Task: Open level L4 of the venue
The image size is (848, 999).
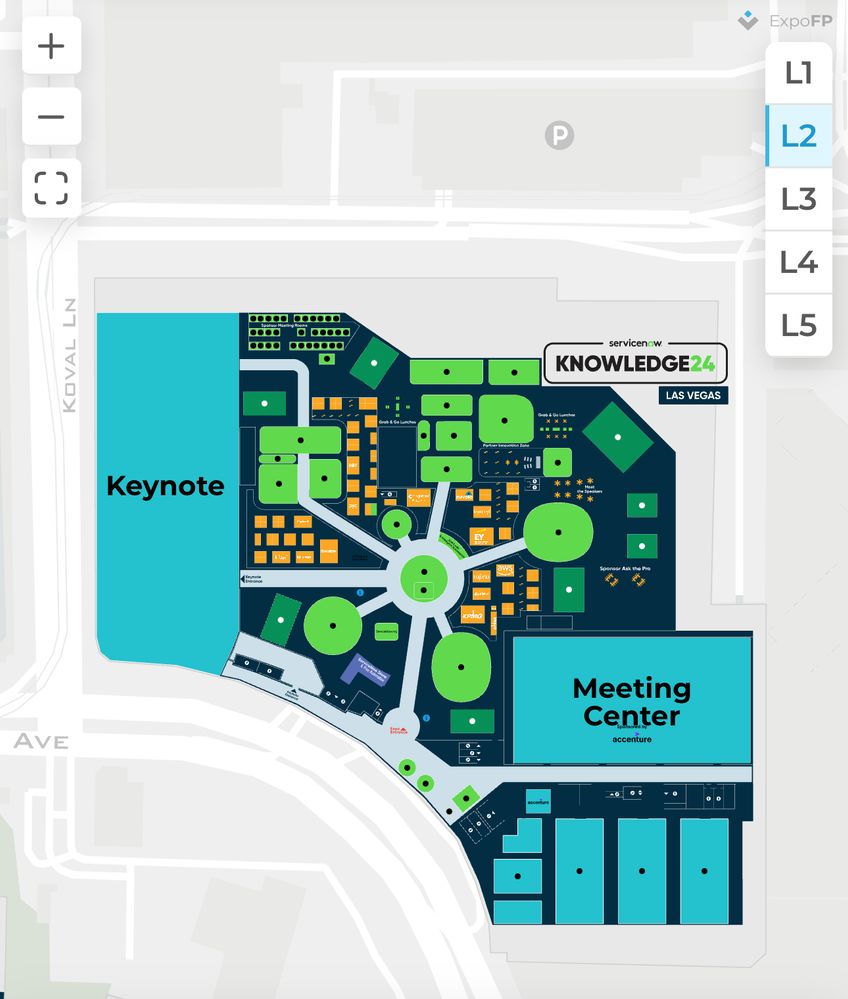Action: tap(797, 262)
